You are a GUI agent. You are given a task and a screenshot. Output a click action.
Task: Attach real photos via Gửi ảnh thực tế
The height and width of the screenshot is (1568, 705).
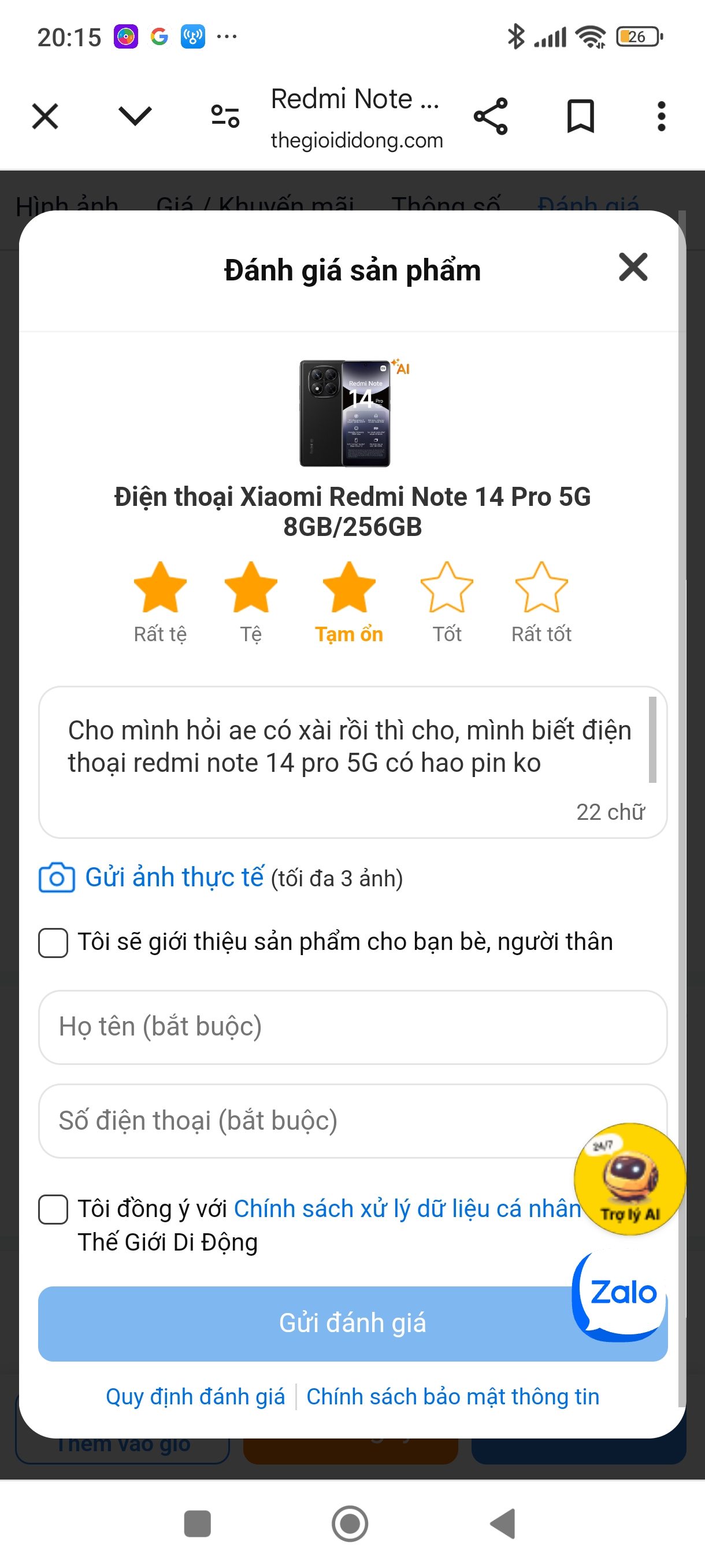click(175, 878)
